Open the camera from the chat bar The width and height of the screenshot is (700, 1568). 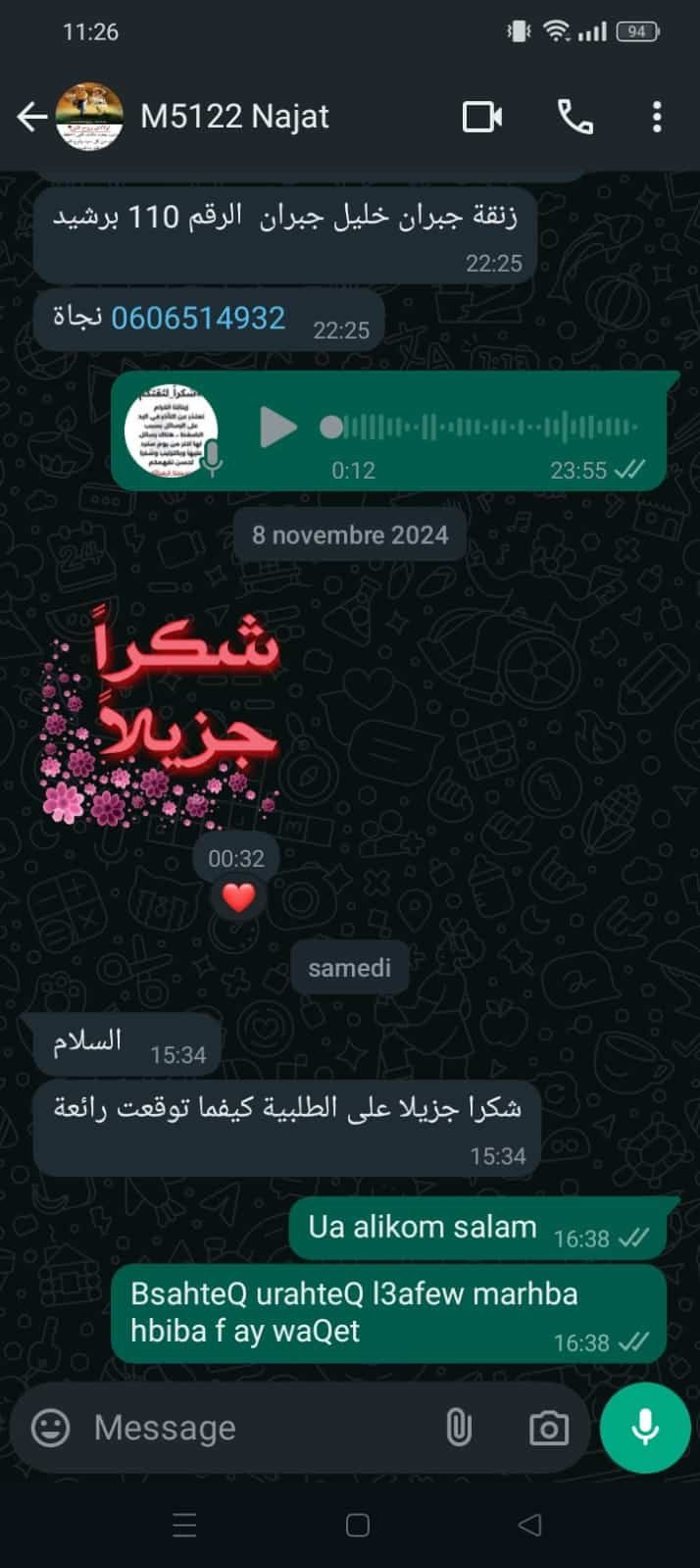pyautogui.click(x=548, y=1428)
